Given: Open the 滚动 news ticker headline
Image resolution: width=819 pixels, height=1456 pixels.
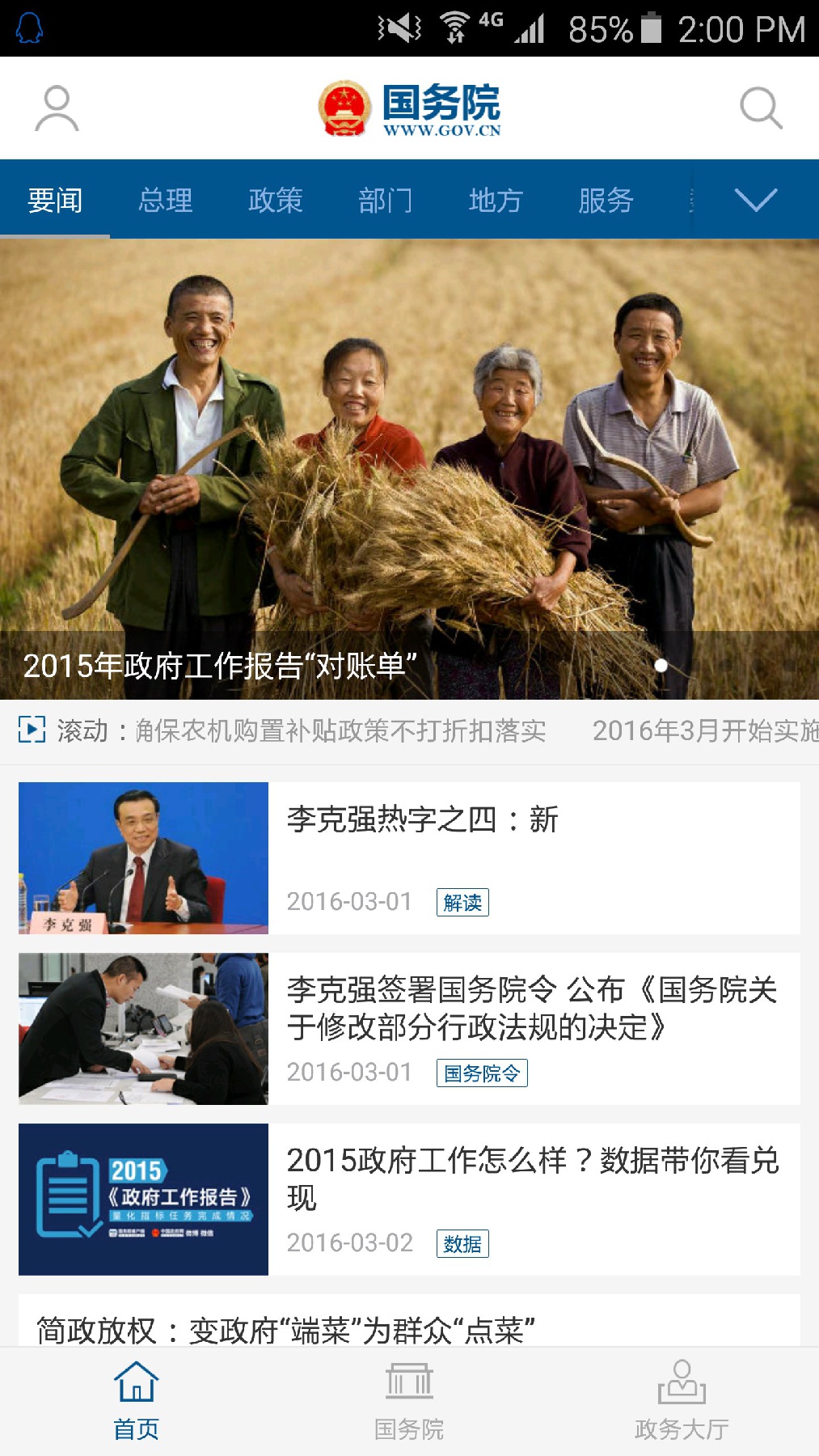Looking at the screenshot, I should pyautogui.click(x=340, y=731).
